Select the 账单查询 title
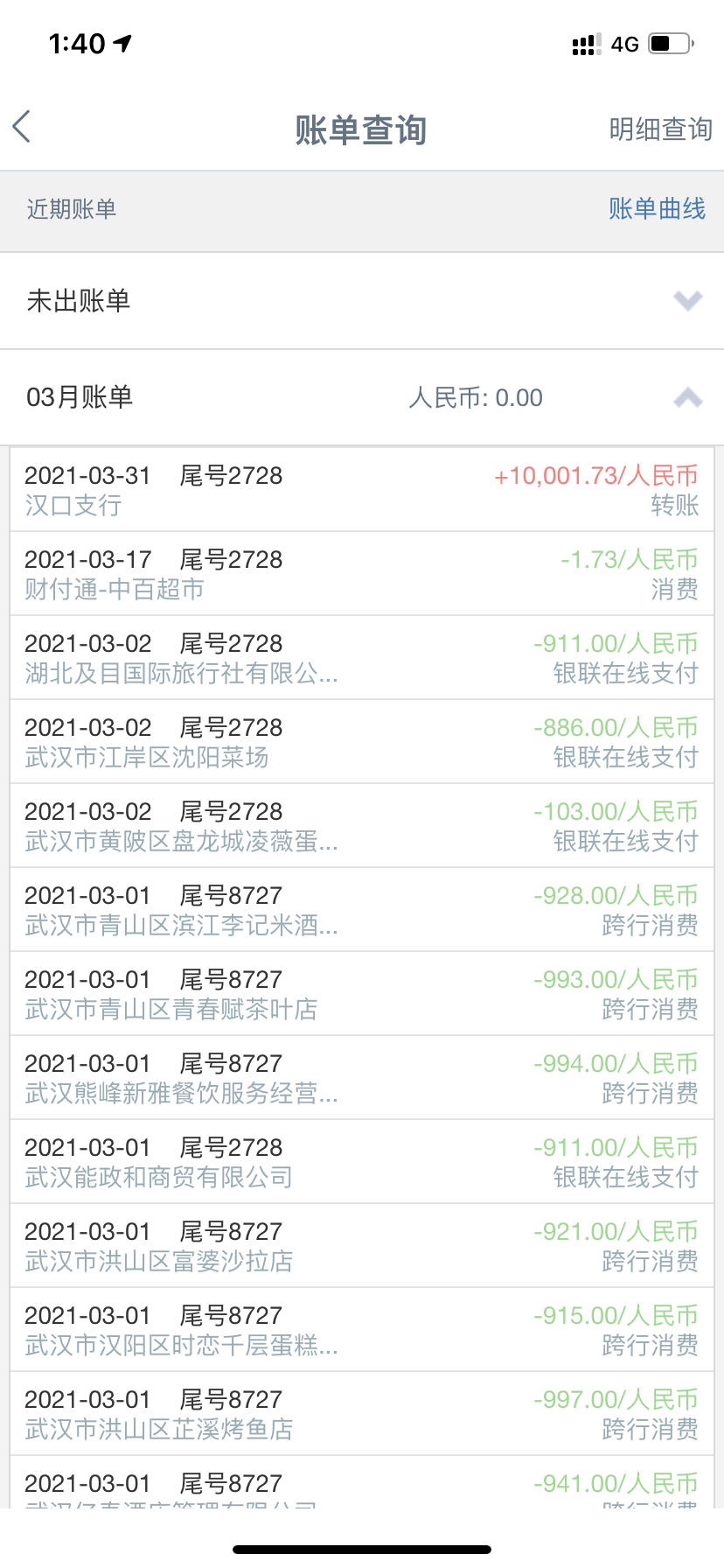Image resolution: width=724 pixels, height=1568 pixels. click(x=361, y=128)
